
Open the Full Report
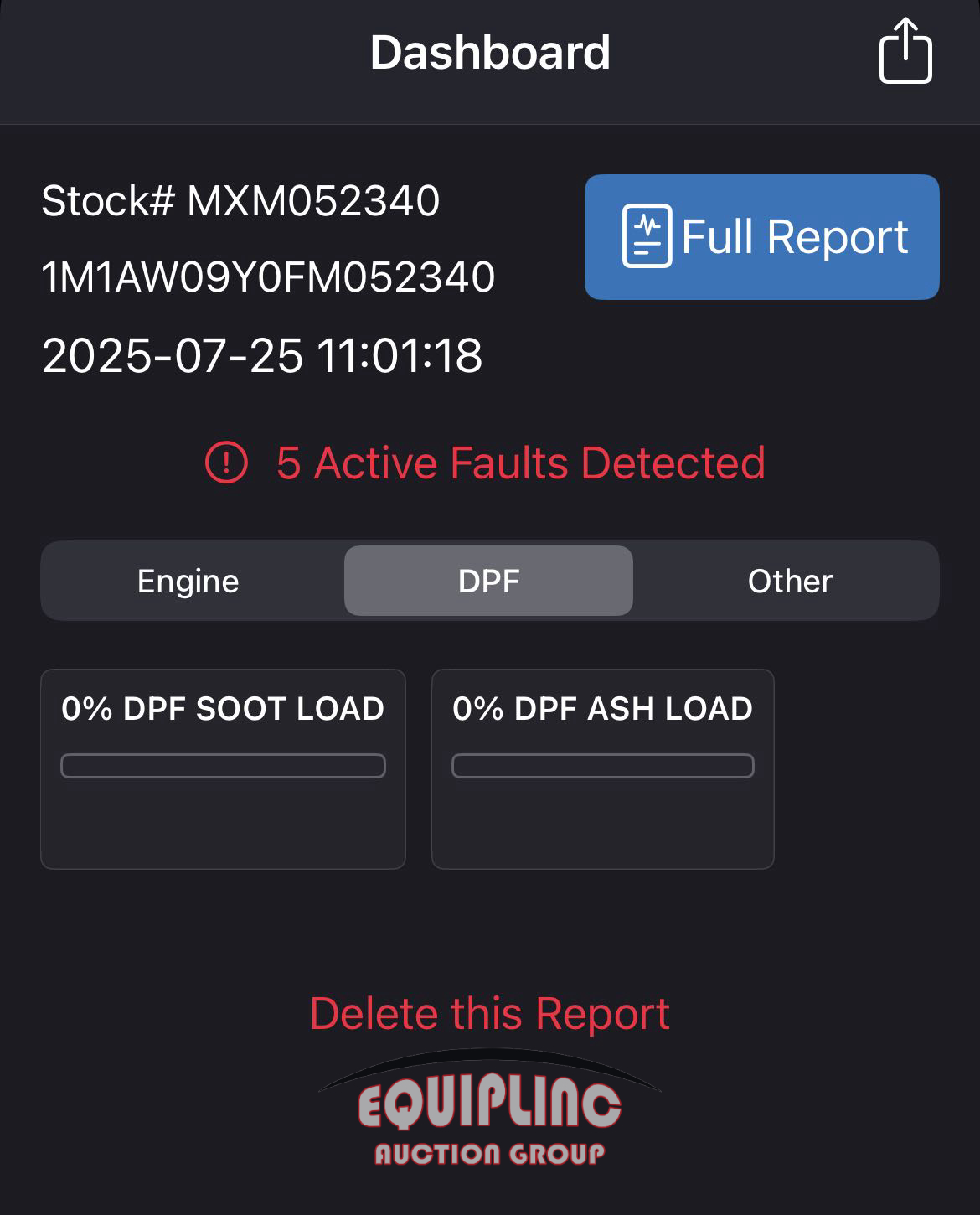[761, 237]
